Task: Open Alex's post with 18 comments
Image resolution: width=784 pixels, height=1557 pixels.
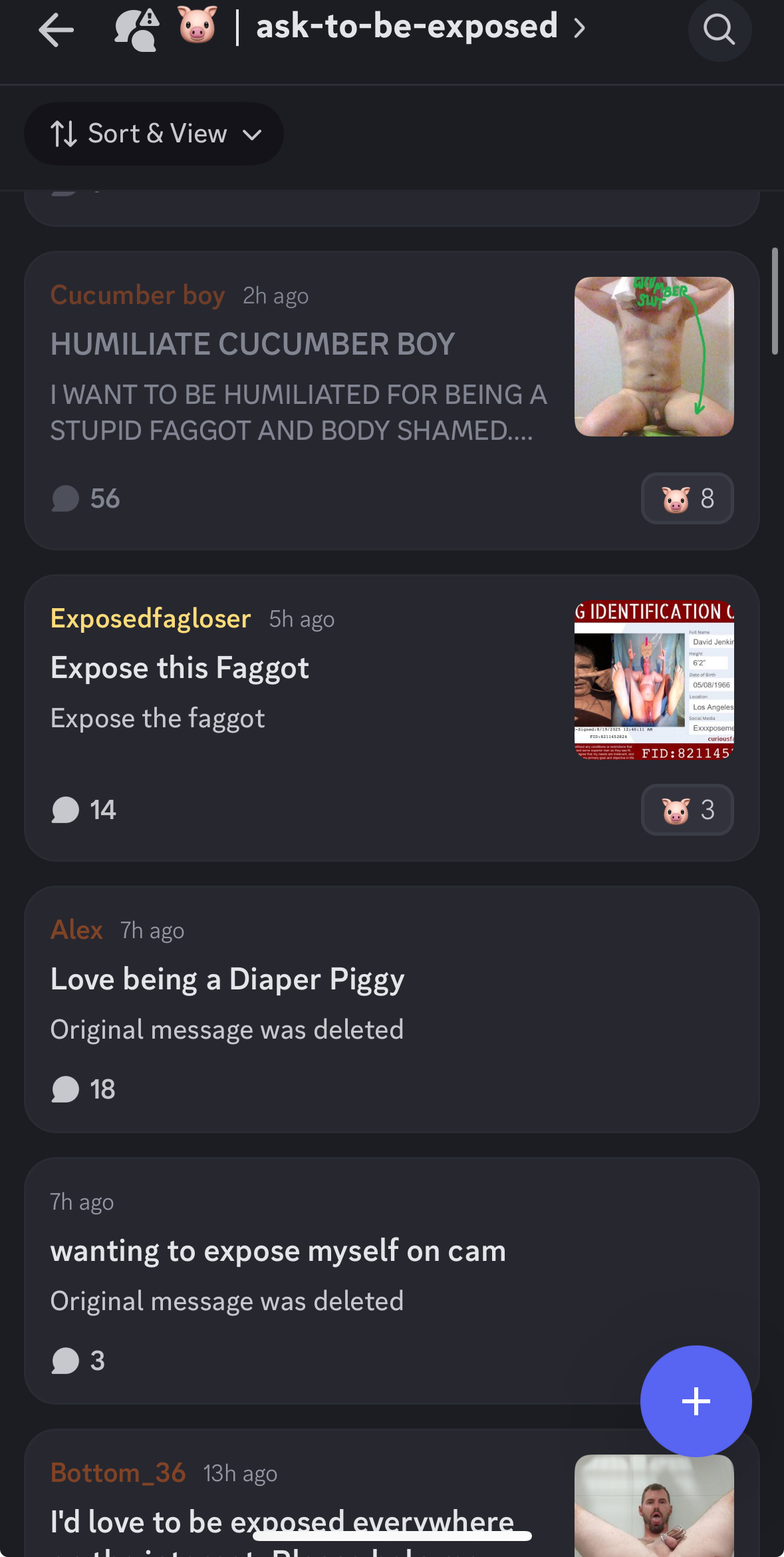Action: (x=392, y=1009)
